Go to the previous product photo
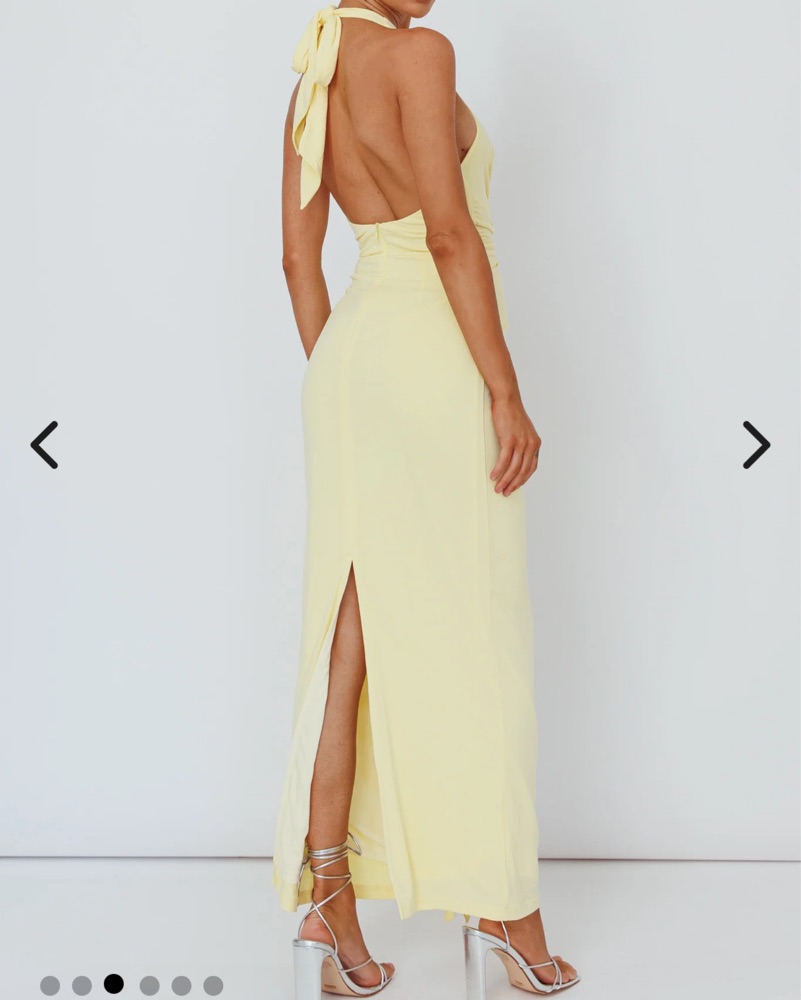Image resolution: width=801 pixels, height=1000 pixels. (x=44, y=445)
